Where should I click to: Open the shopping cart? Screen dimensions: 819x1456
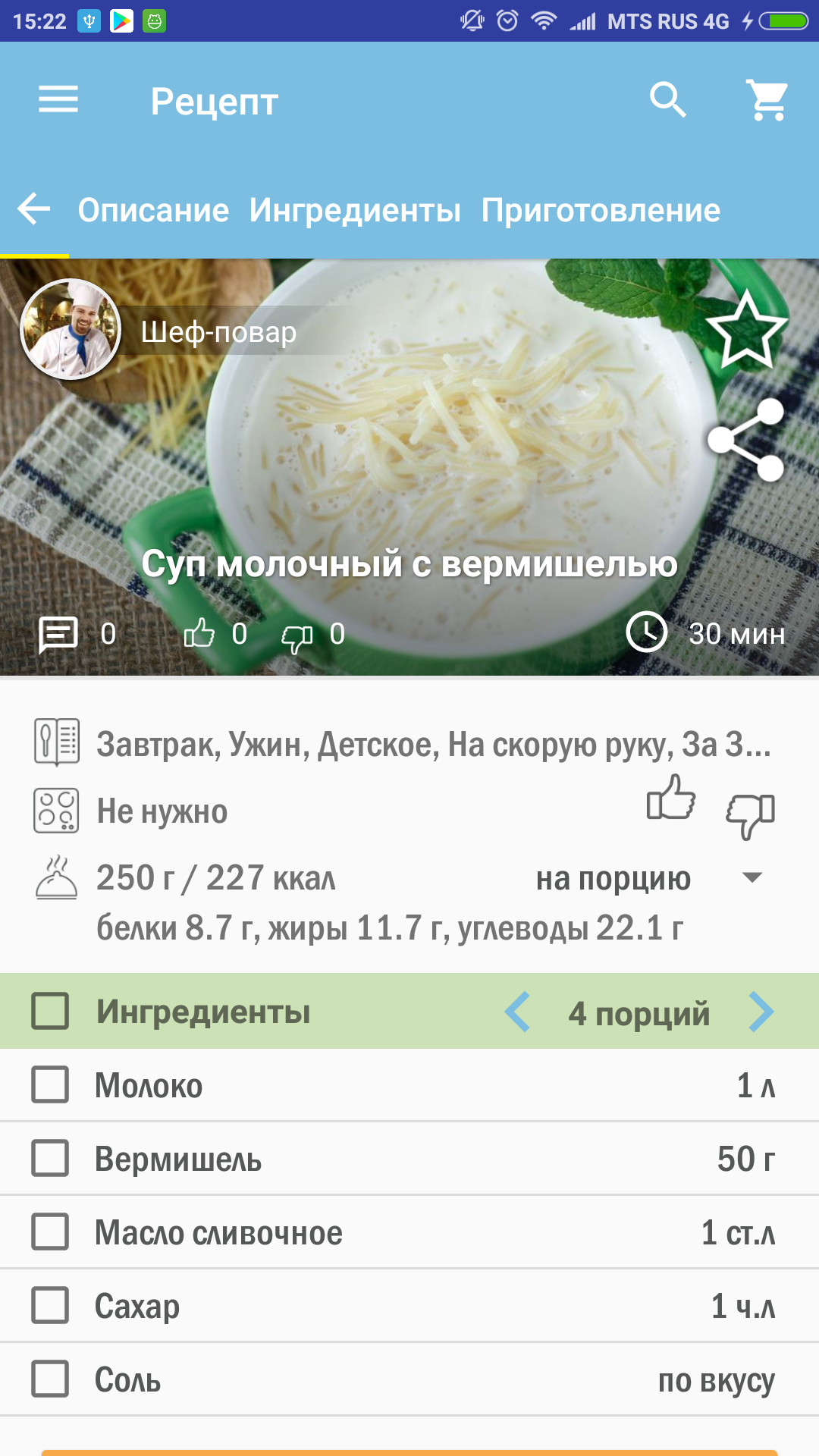click(x=767, y=99)
